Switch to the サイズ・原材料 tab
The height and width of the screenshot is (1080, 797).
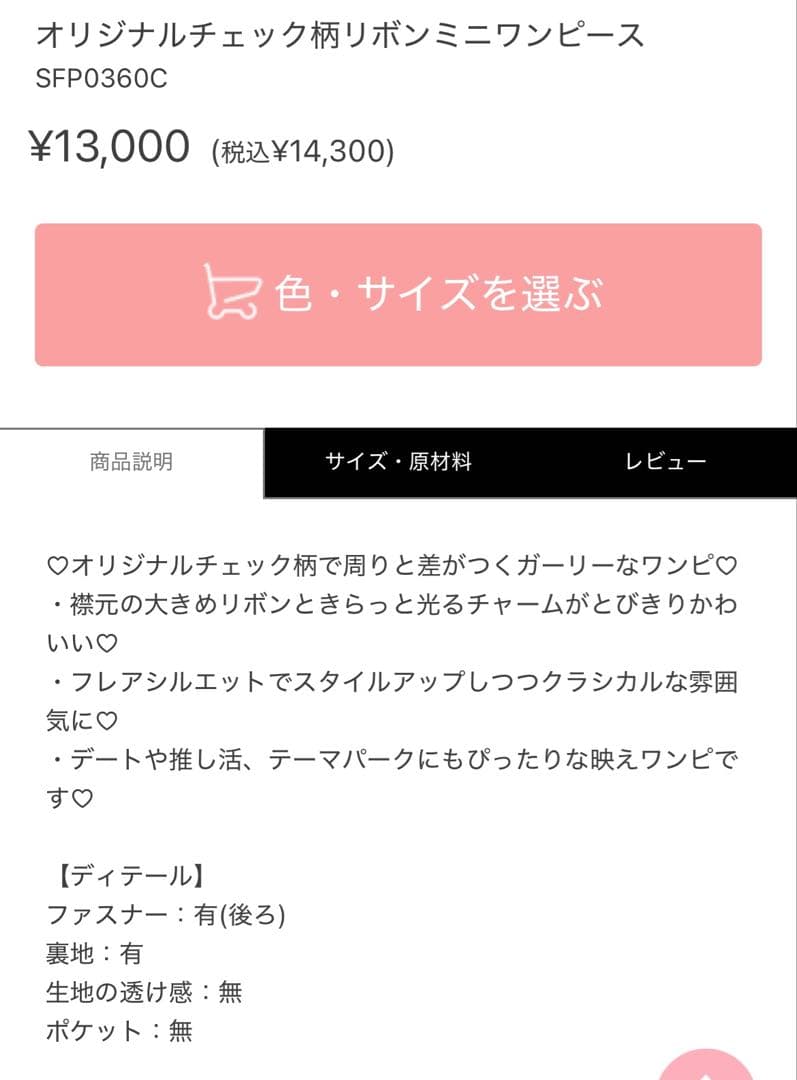click(398, 461)
